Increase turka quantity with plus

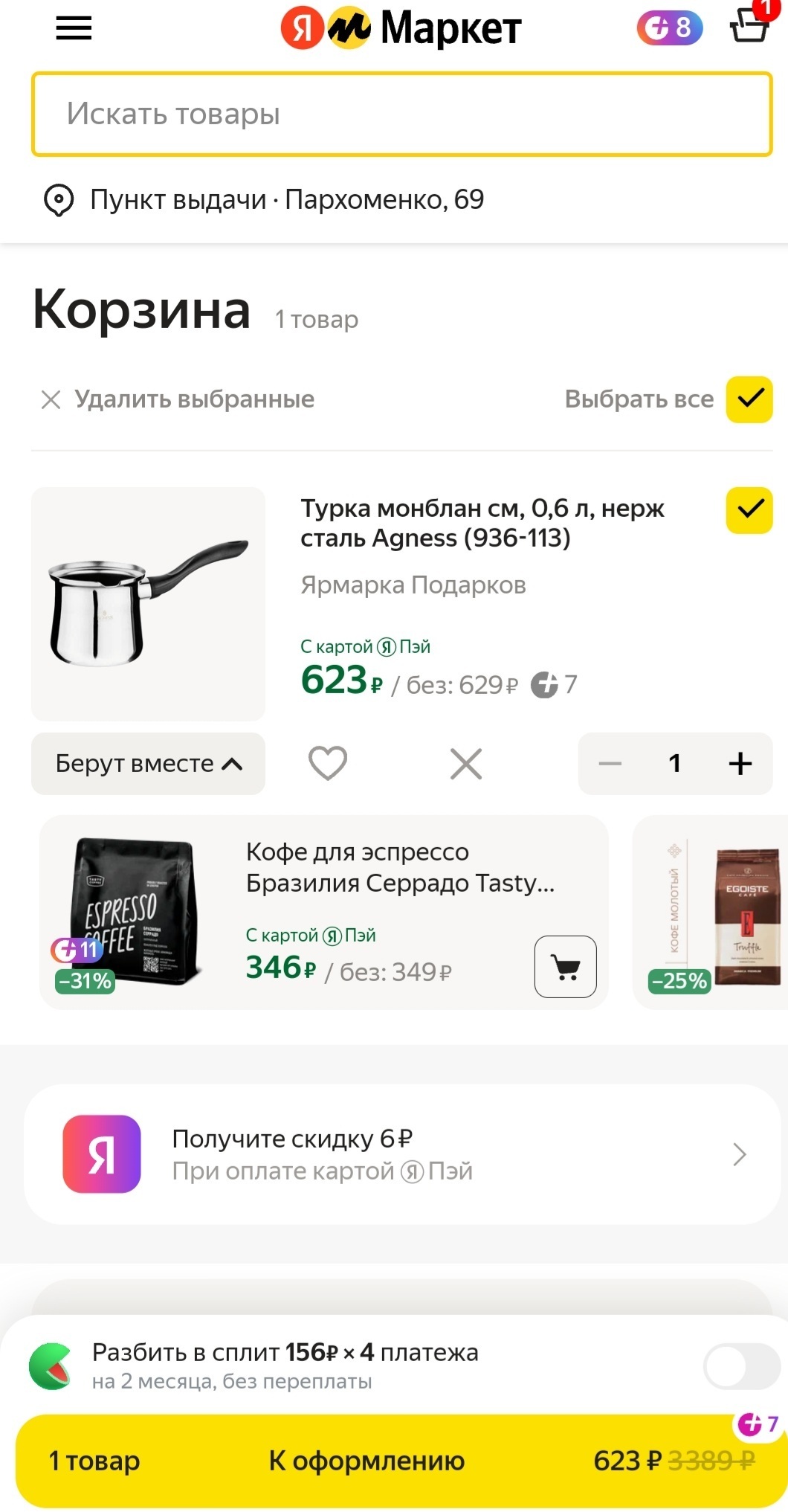coord(740,764)
